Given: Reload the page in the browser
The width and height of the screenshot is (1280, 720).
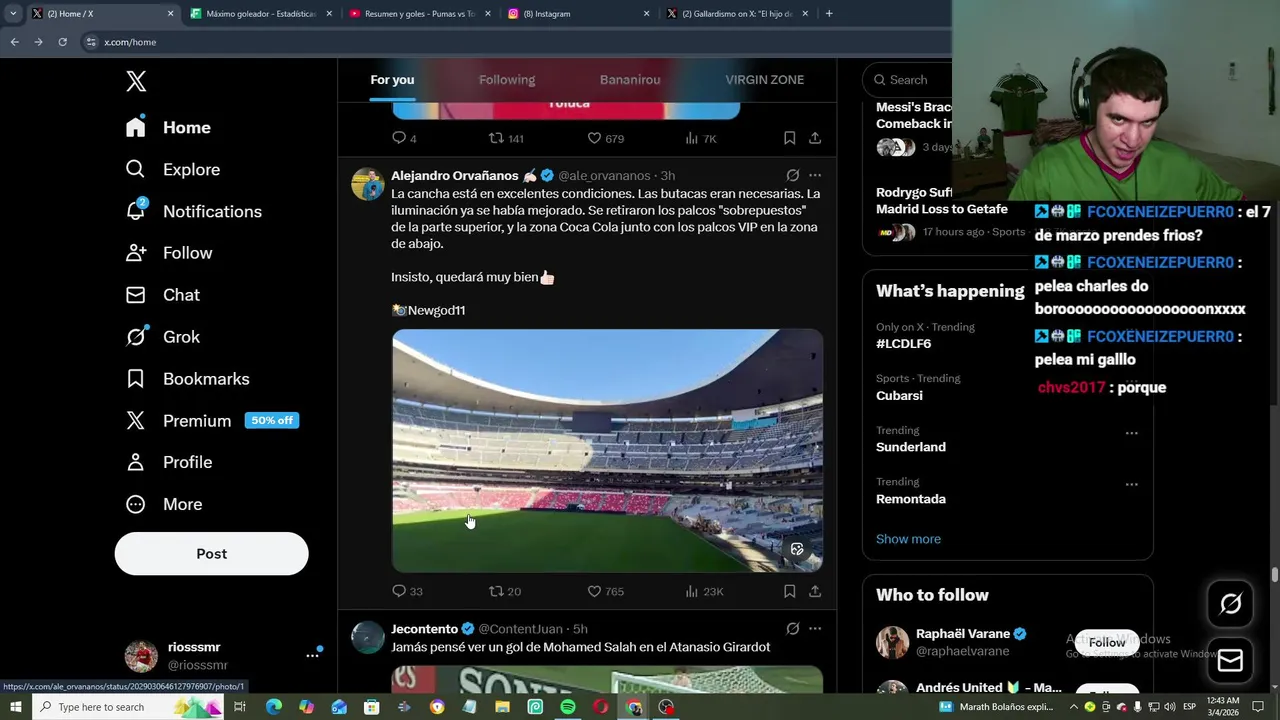Looking at the screenshot, I should [62, 42].
